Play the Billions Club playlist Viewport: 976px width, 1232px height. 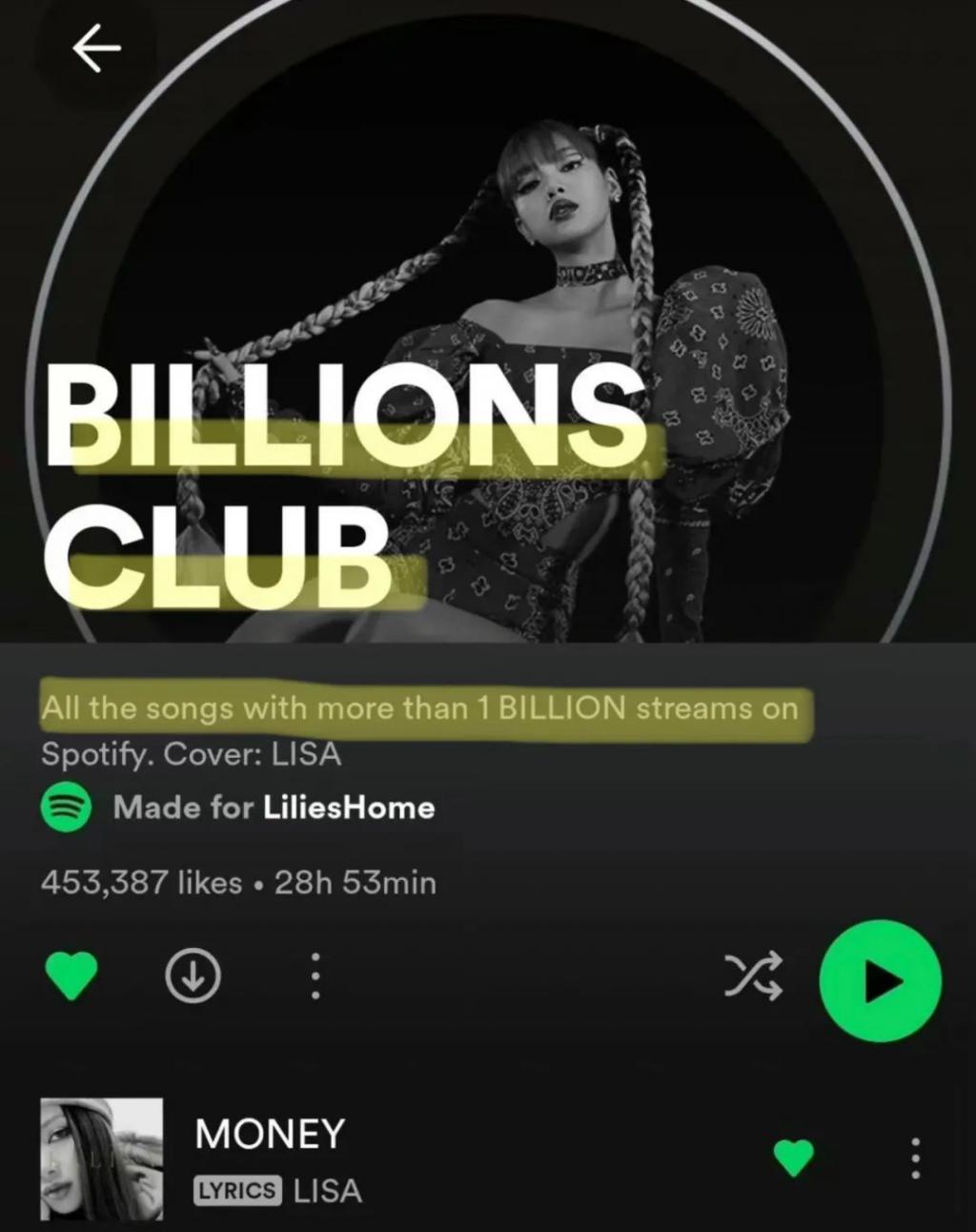[x=880, y=980]
